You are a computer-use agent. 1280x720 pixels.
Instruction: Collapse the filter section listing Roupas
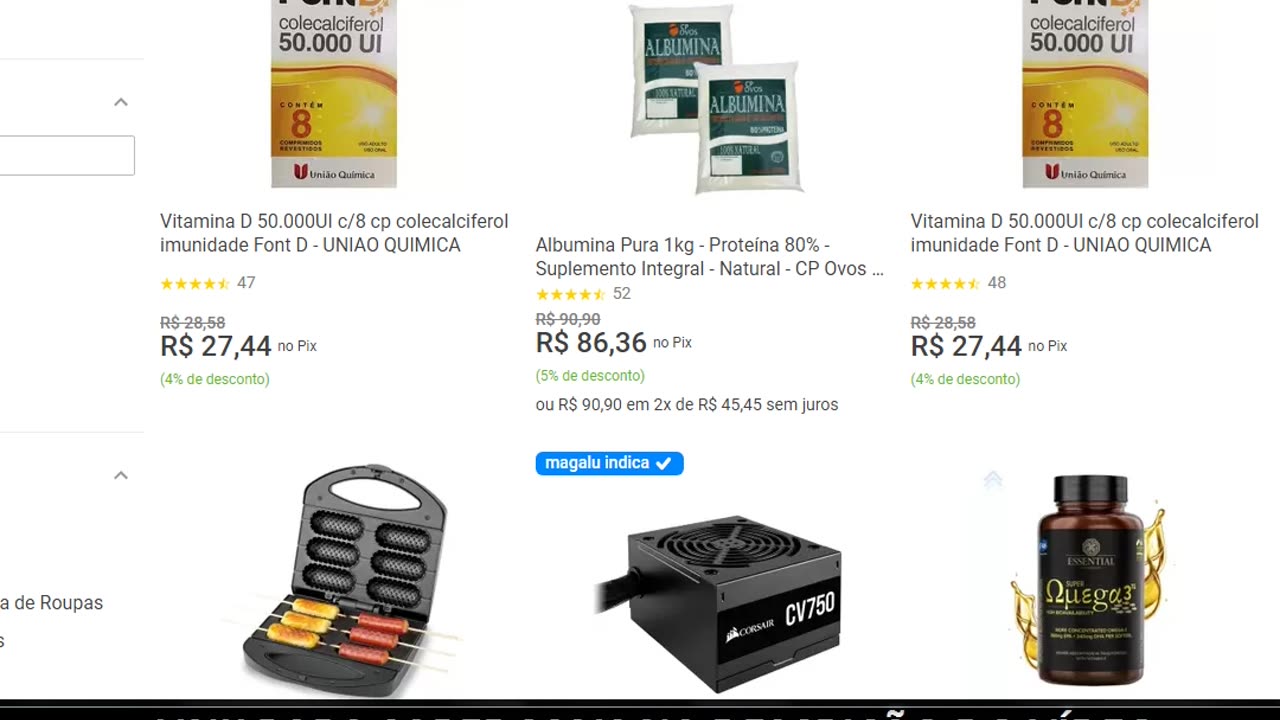121,475
